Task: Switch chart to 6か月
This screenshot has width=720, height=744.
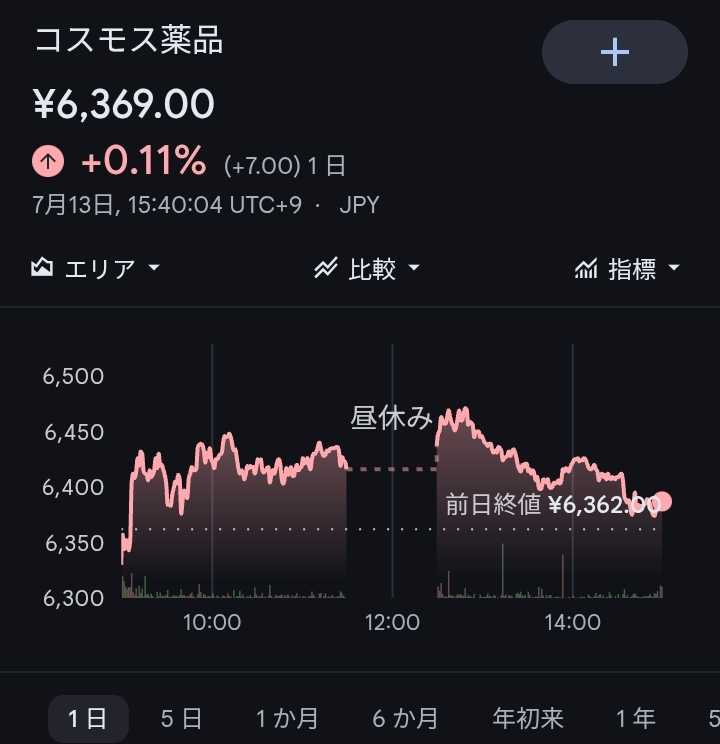Action: point(405,718)
